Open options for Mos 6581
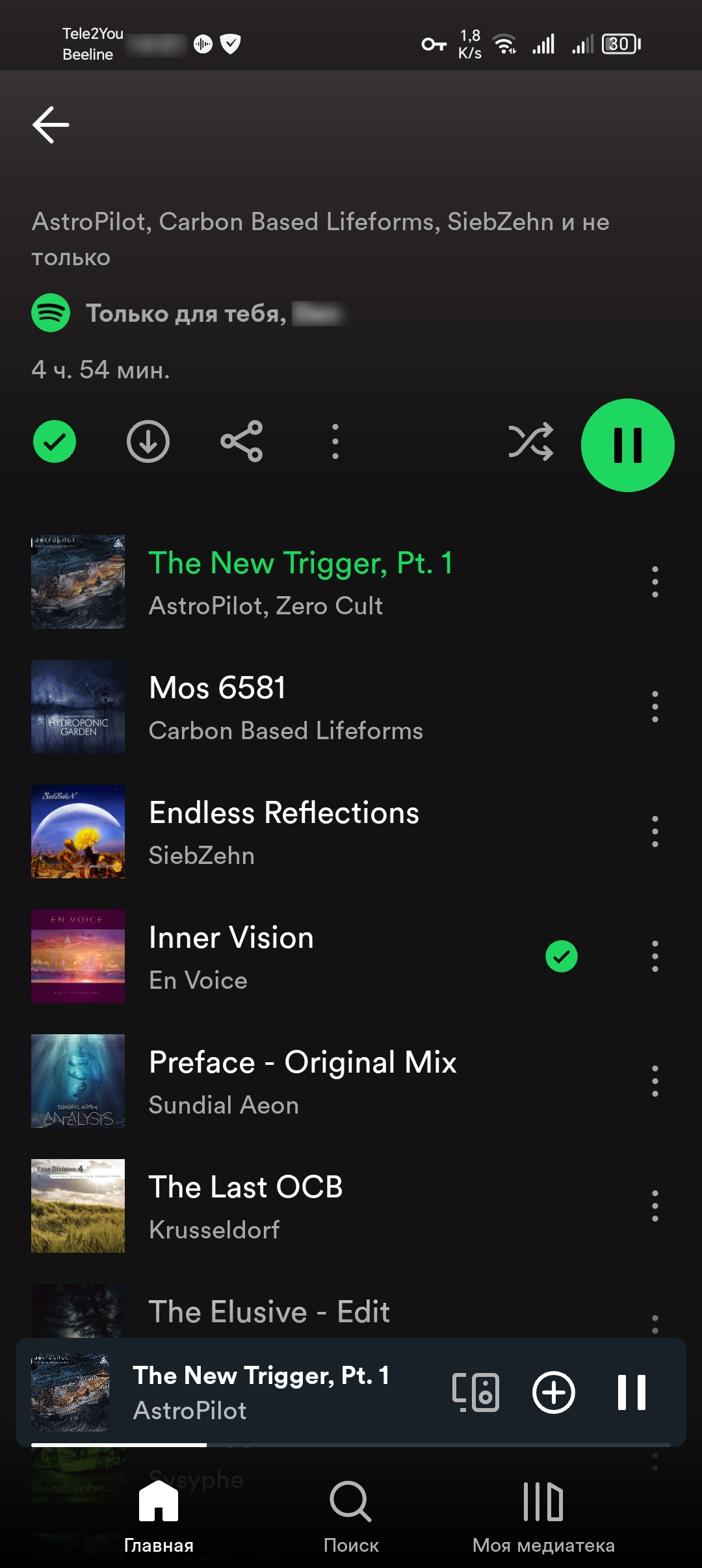 coord(655,707)
